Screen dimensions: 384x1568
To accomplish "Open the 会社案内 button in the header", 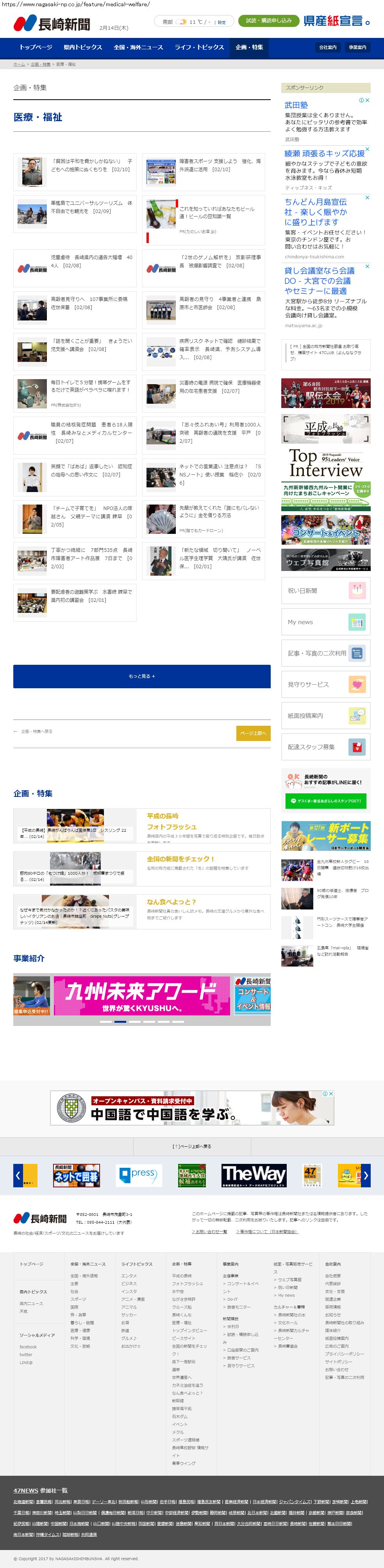I will tap(327, 47).
